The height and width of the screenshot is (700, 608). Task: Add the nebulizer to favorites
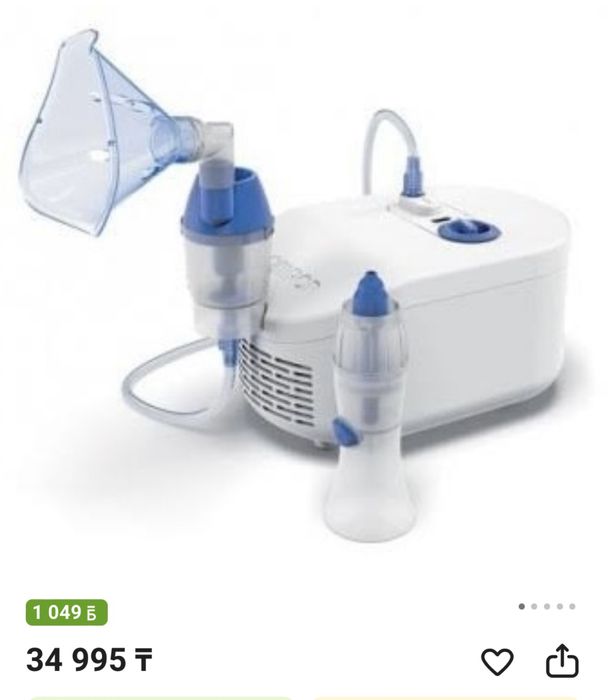[497, 660]
